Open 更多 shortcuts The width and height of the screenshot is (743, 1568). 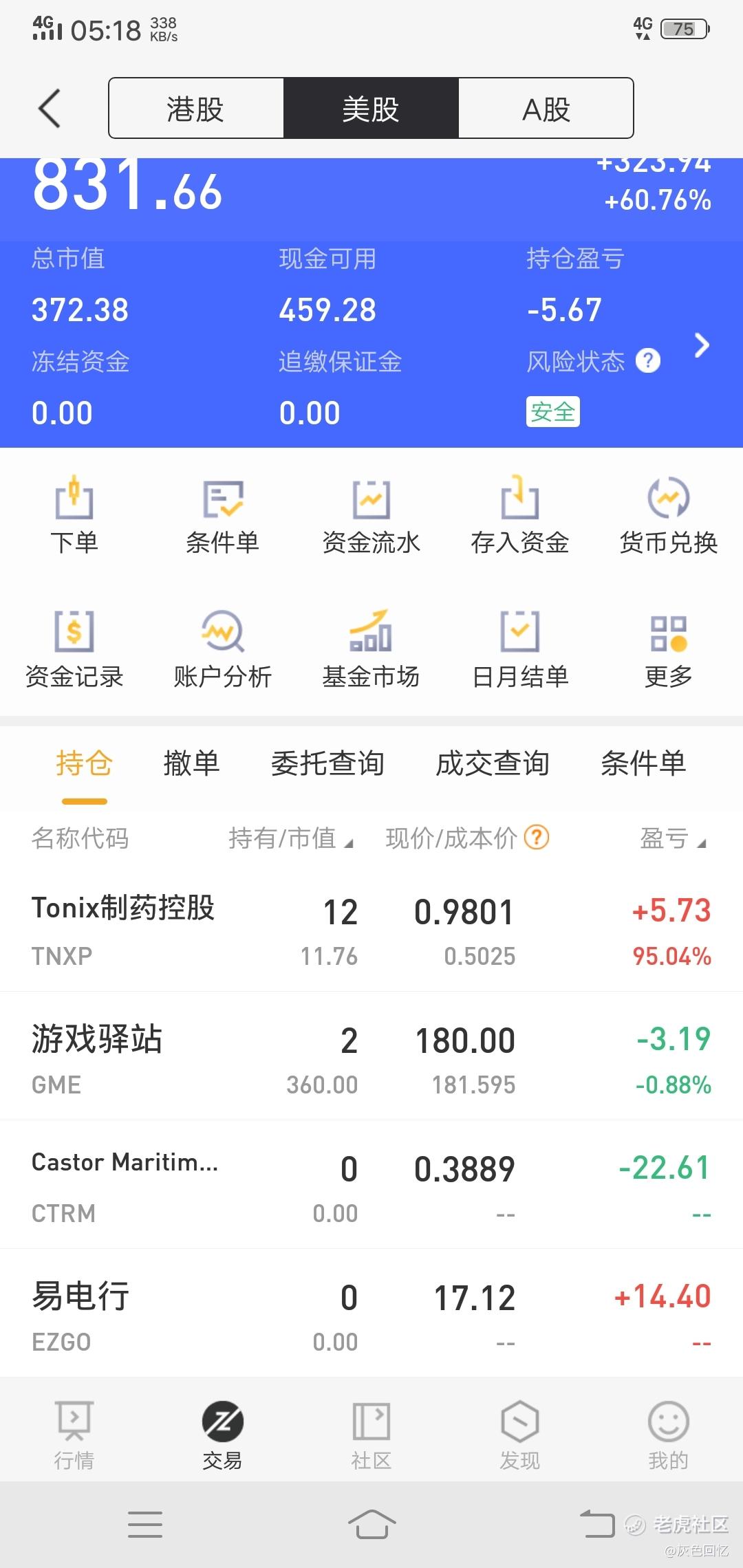click(669, 649)
